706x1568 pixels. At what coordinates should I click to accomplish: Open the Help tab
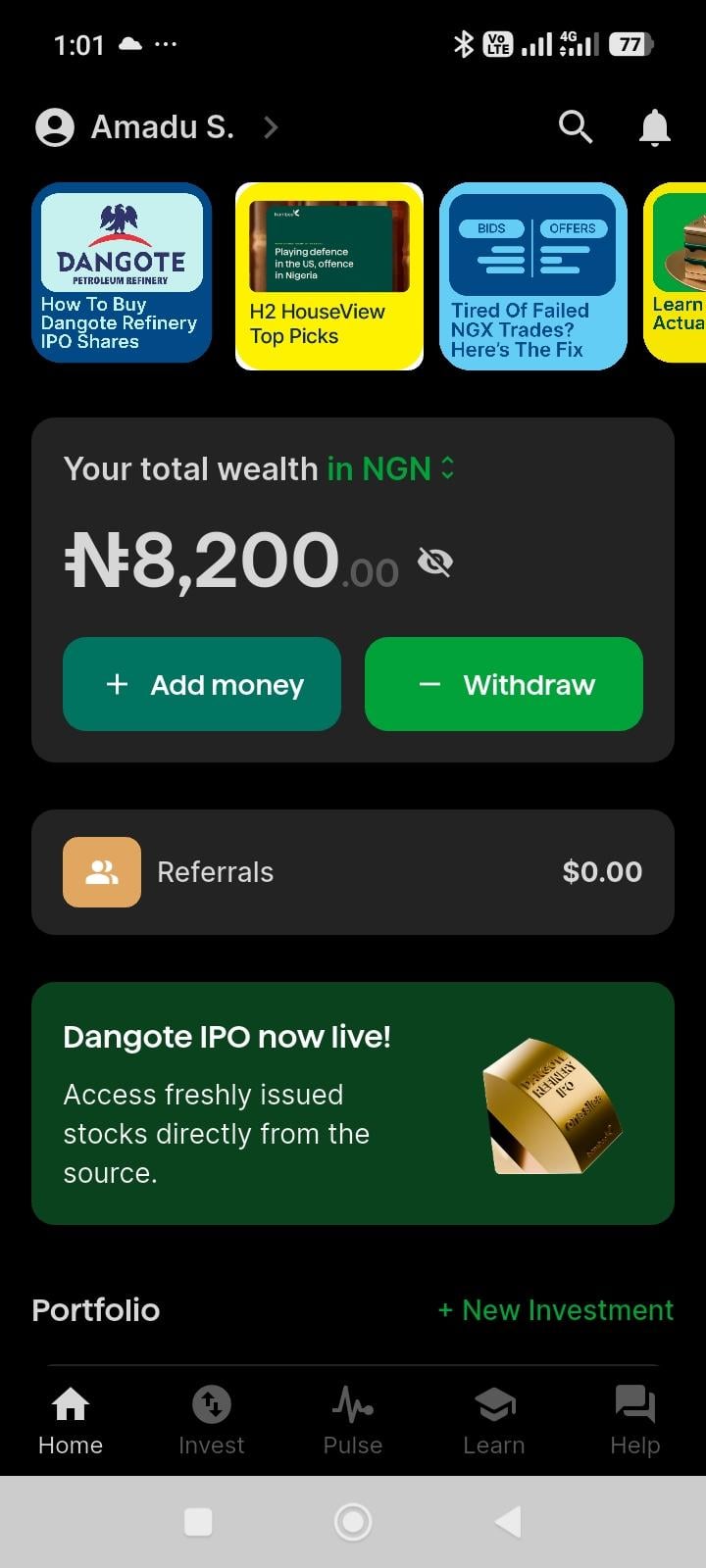(635, 1421)
